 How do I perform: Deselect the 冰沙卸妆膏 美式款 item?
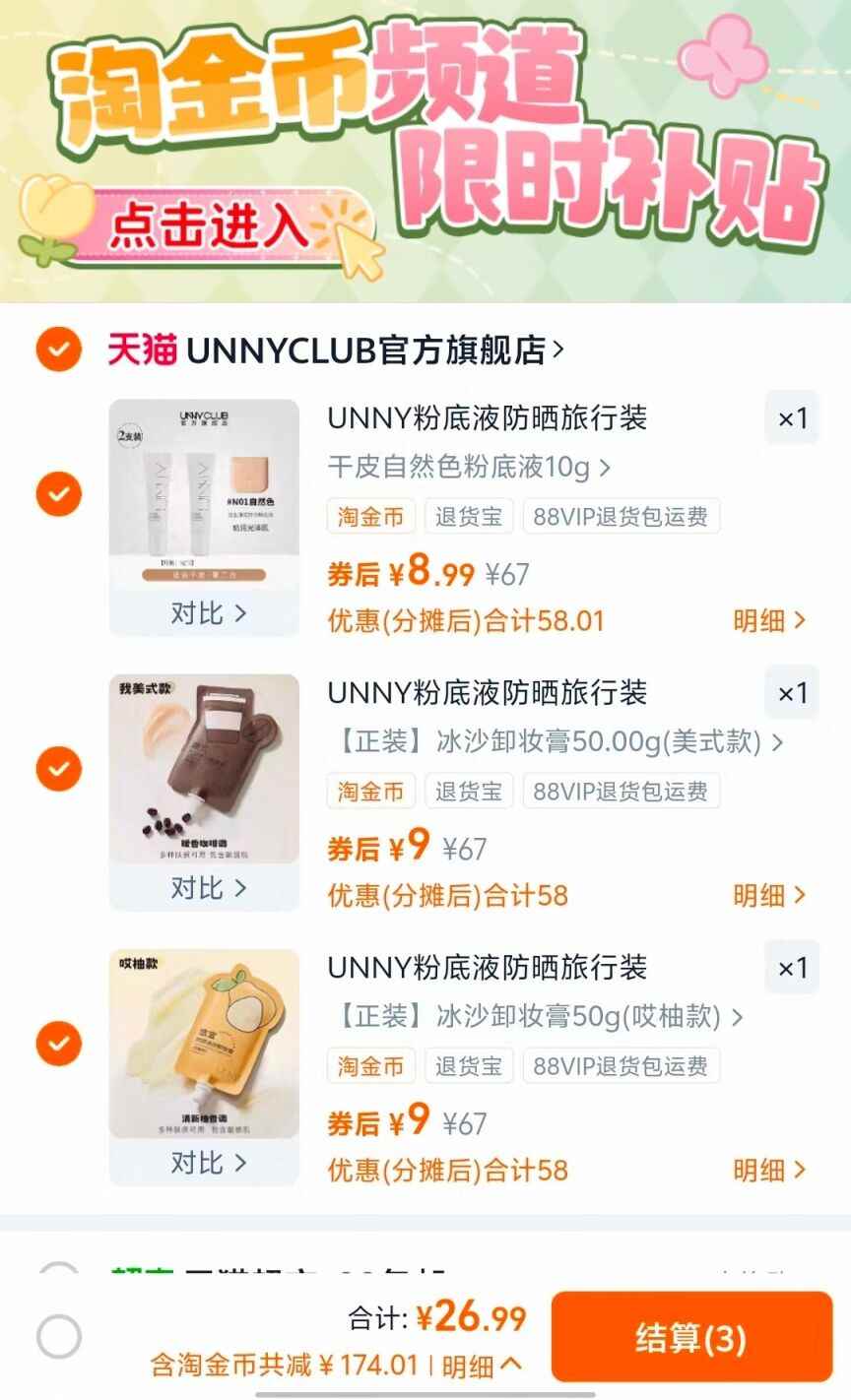(59, 768)
